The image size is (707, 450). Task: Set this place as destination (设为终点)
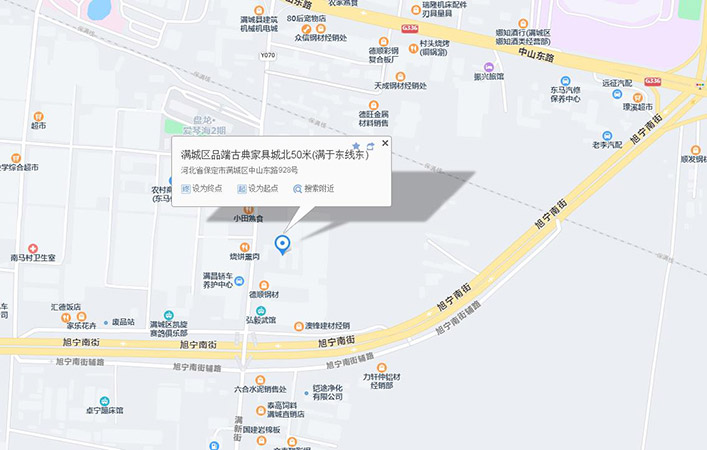tap(202, 188)
